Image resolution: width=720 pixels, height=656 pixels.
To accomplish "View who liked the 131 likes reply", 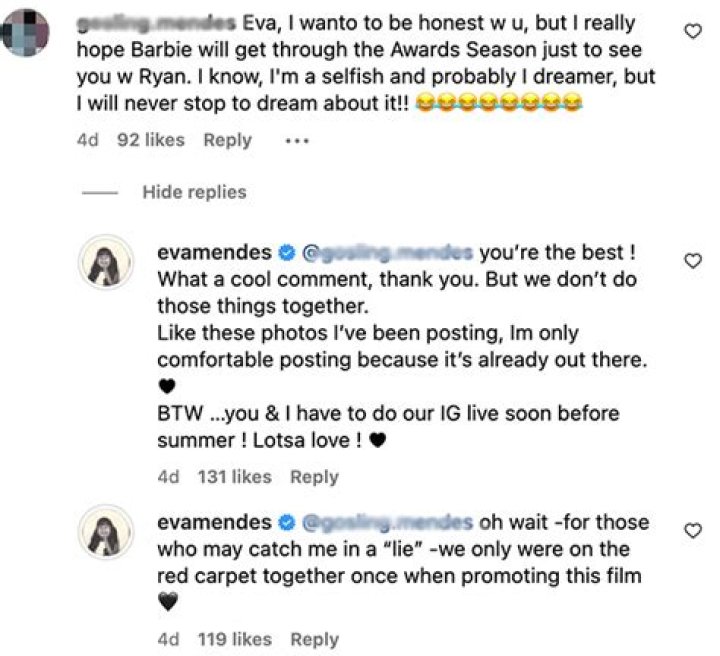I will coord(236,477).
